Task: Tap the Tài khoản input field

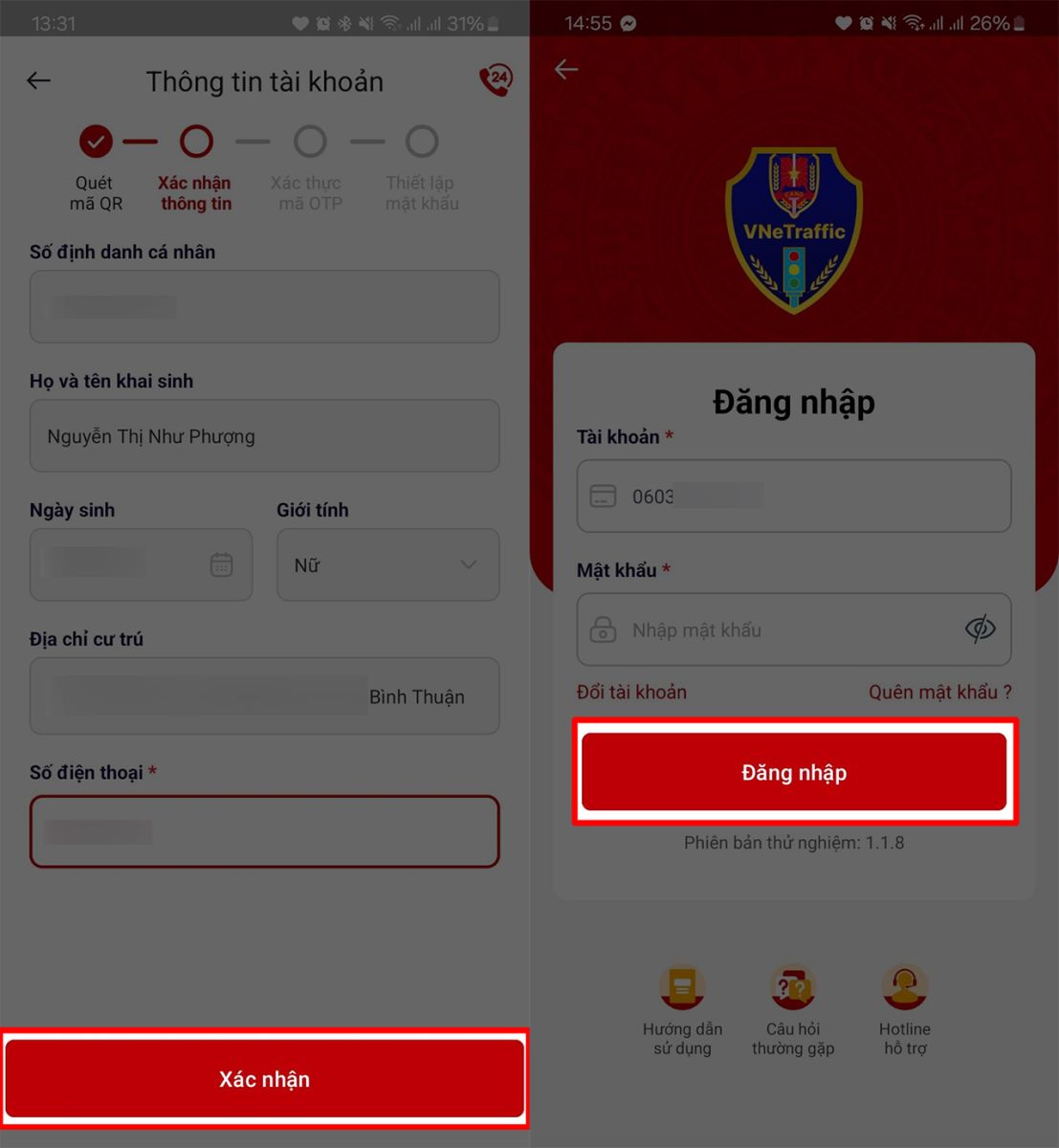Action: [x=793, y=497]
